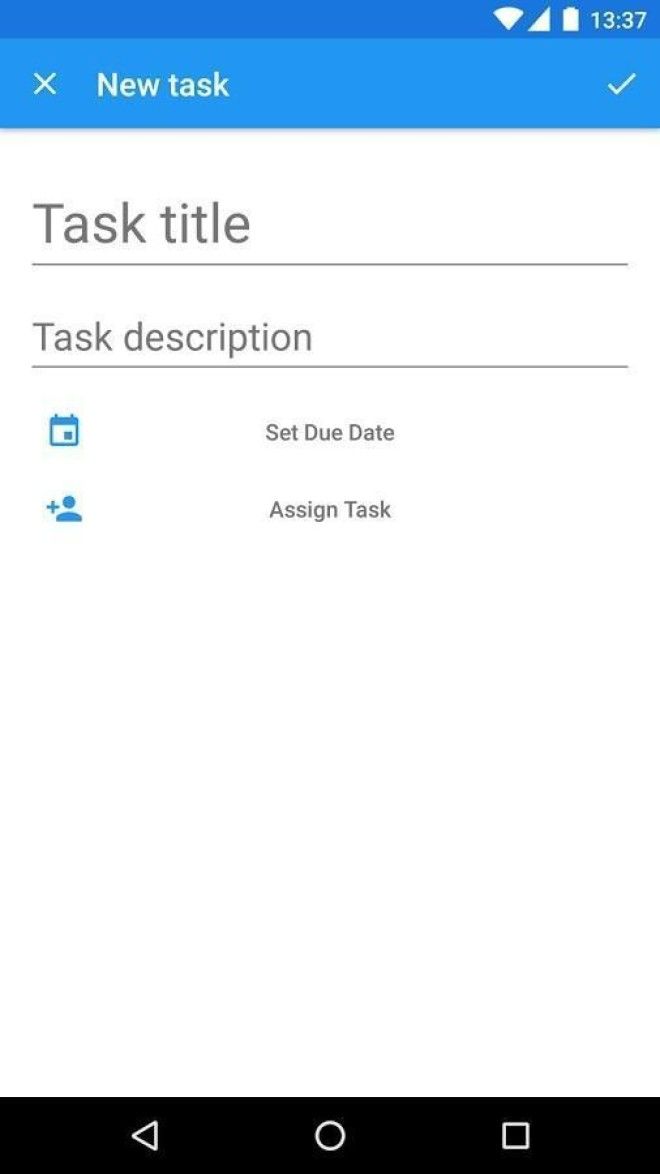Tap the Task description field

[329, 337]
